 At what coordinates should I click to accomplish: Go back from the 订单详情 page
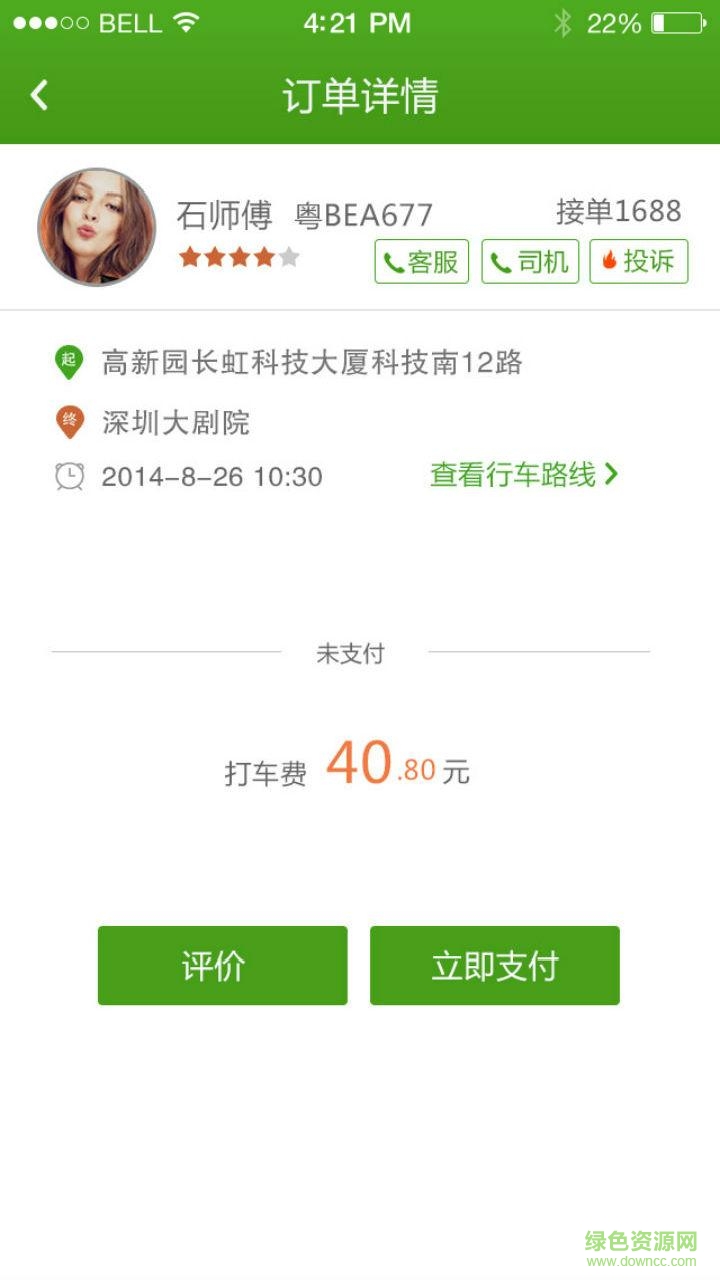coord(40,96)
